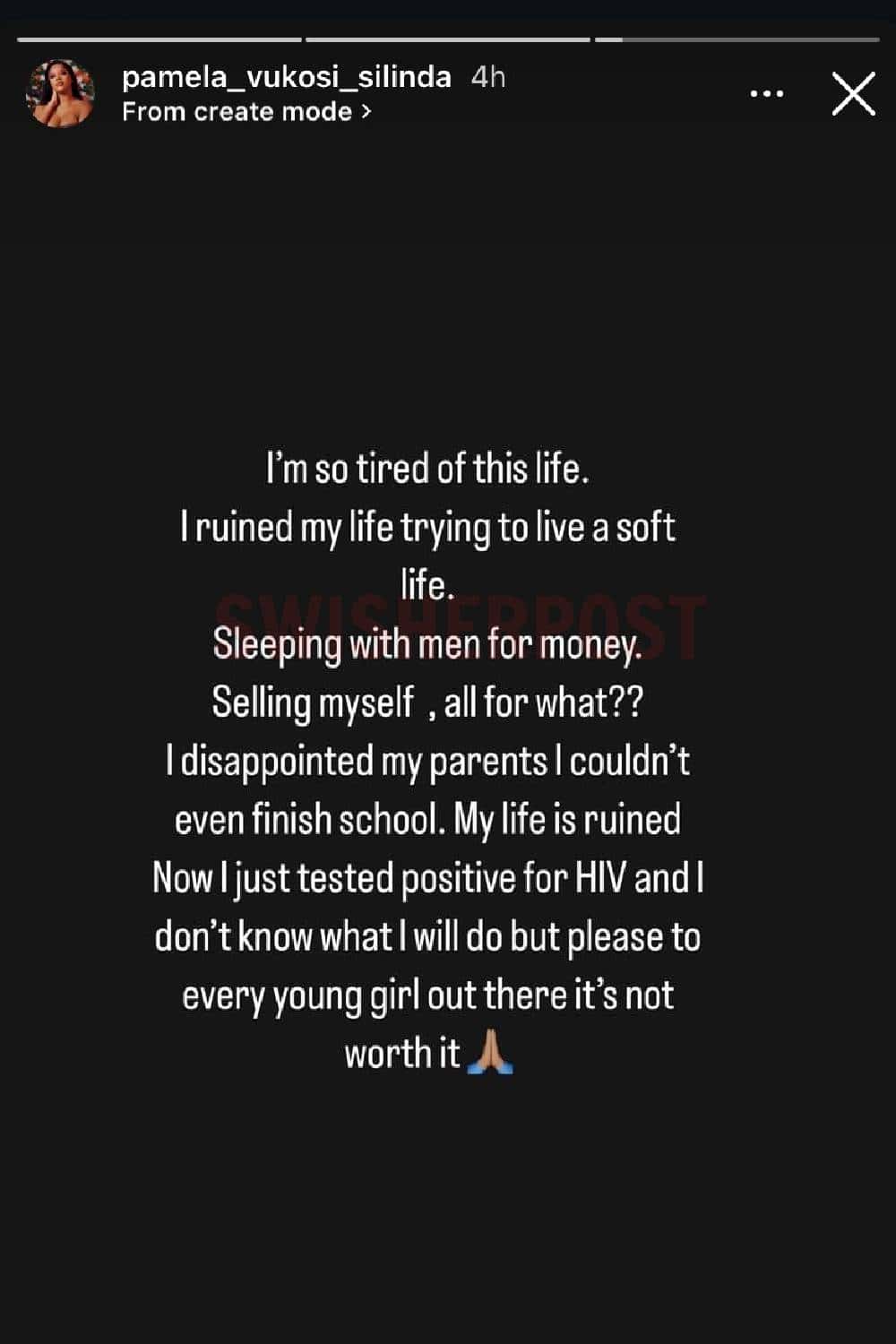Close the story viewer

853,94
